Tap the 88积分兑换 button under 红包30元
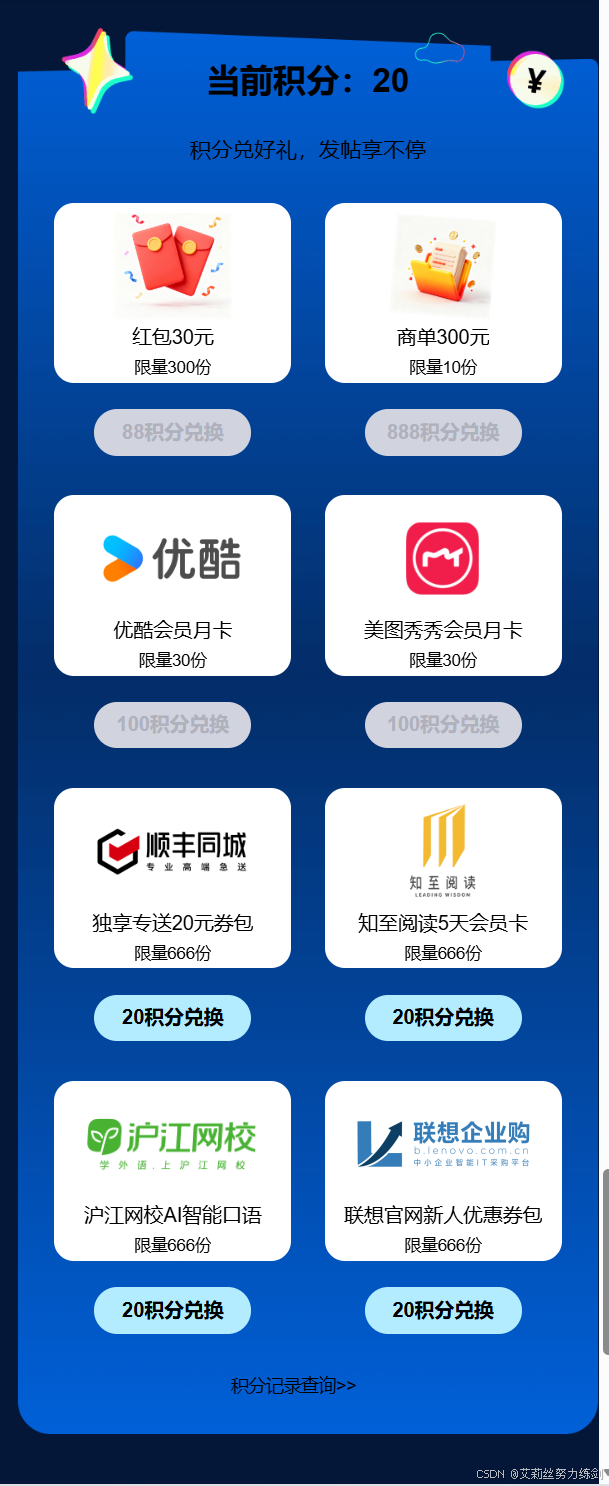Image resolution: width=609 pixels, height=1486 pixels. tap(172, 432)
